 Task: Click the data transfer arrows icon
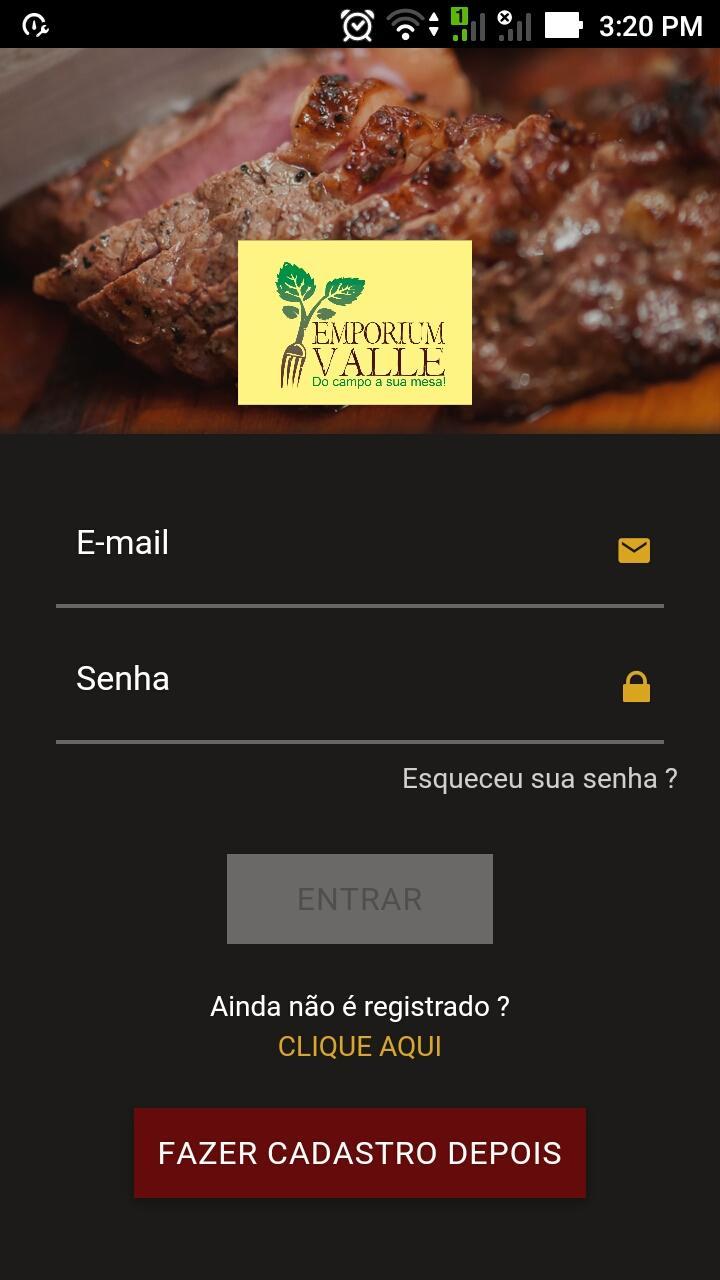(x=432, y=25)
